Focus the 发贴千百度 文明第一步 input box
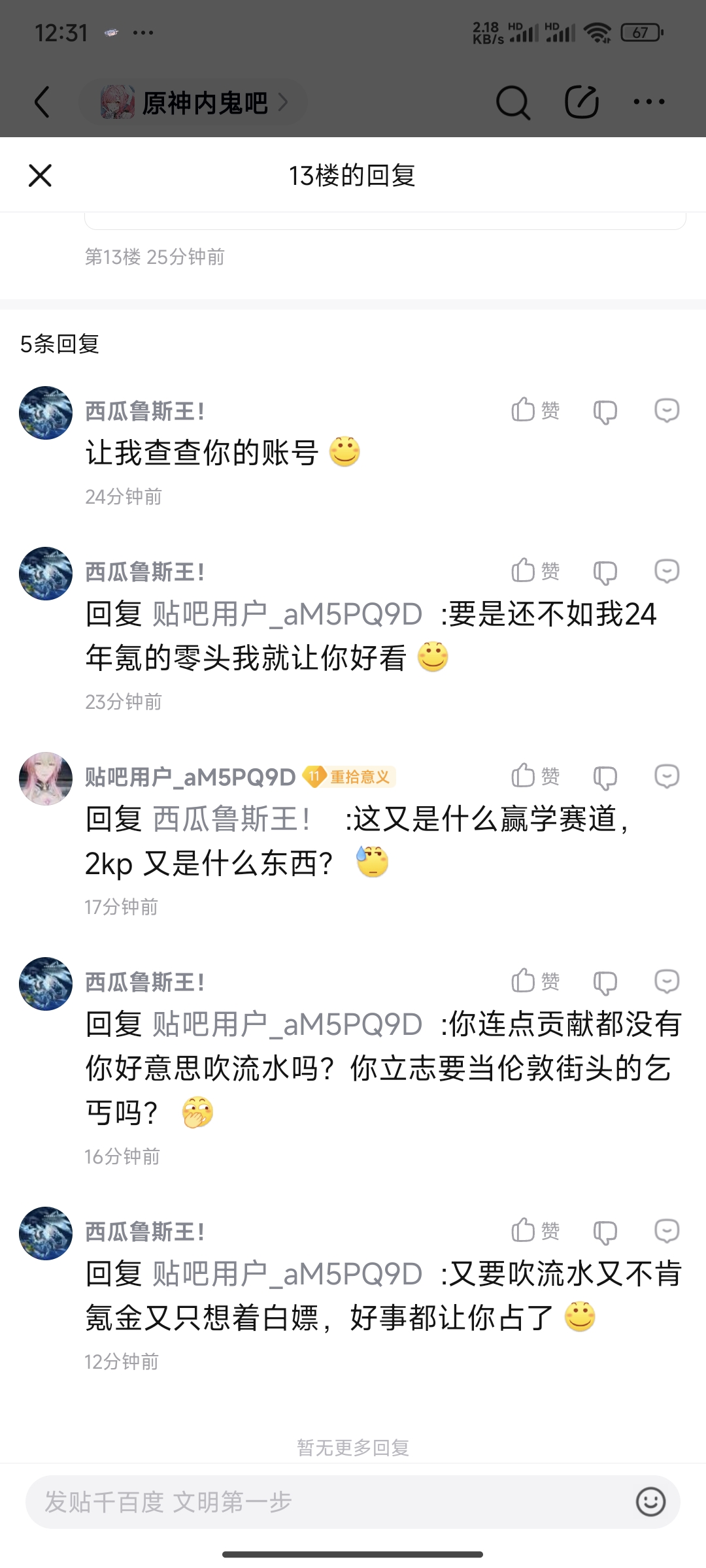This screenshot has width=706, height=1568. coord(327,1502)
